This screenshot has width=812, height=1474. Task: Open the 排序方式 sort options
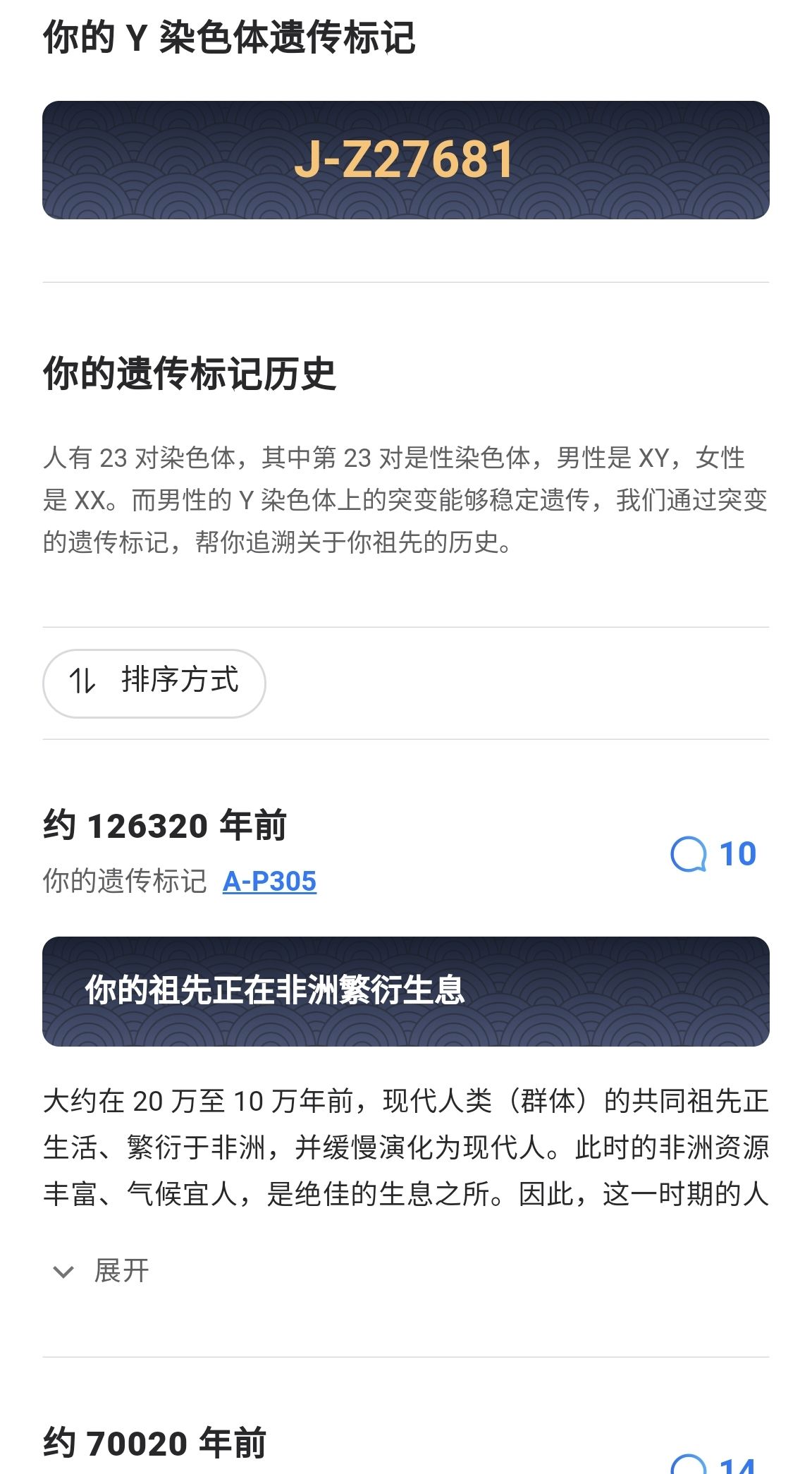154,683
